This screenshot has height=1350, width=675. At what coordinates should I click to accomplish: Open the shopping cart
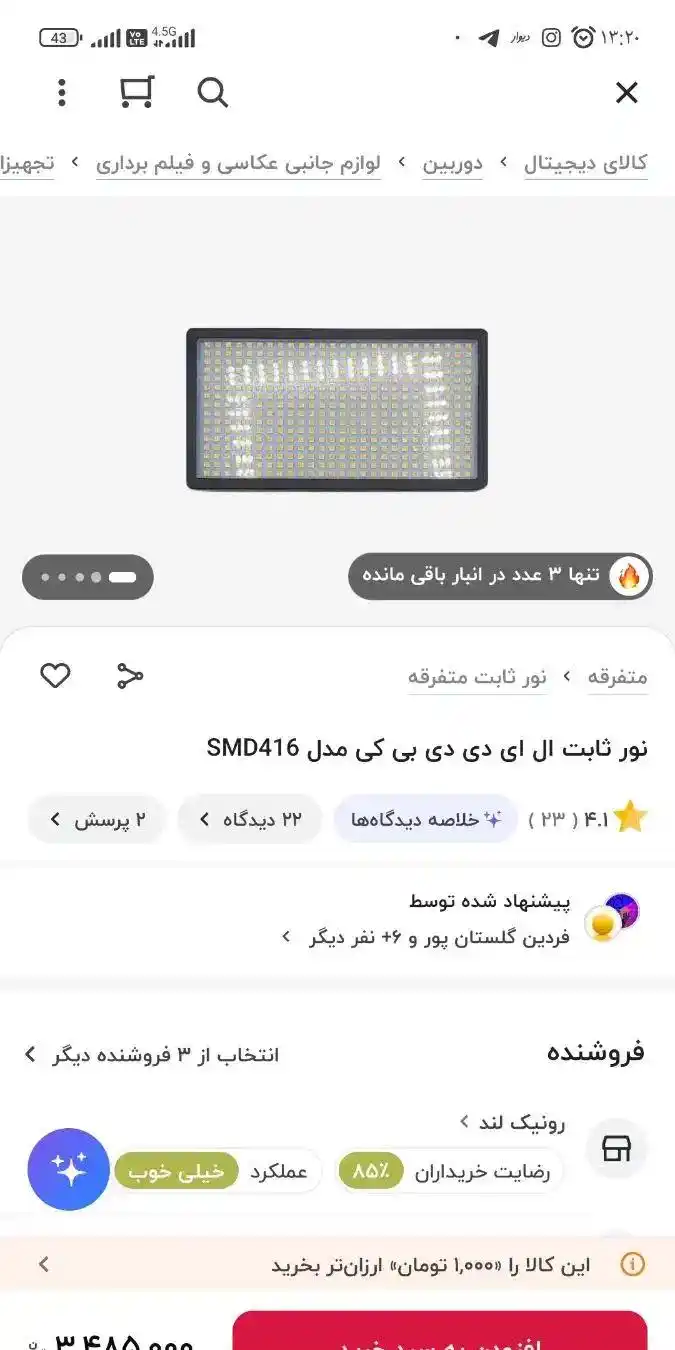(136, 92)
